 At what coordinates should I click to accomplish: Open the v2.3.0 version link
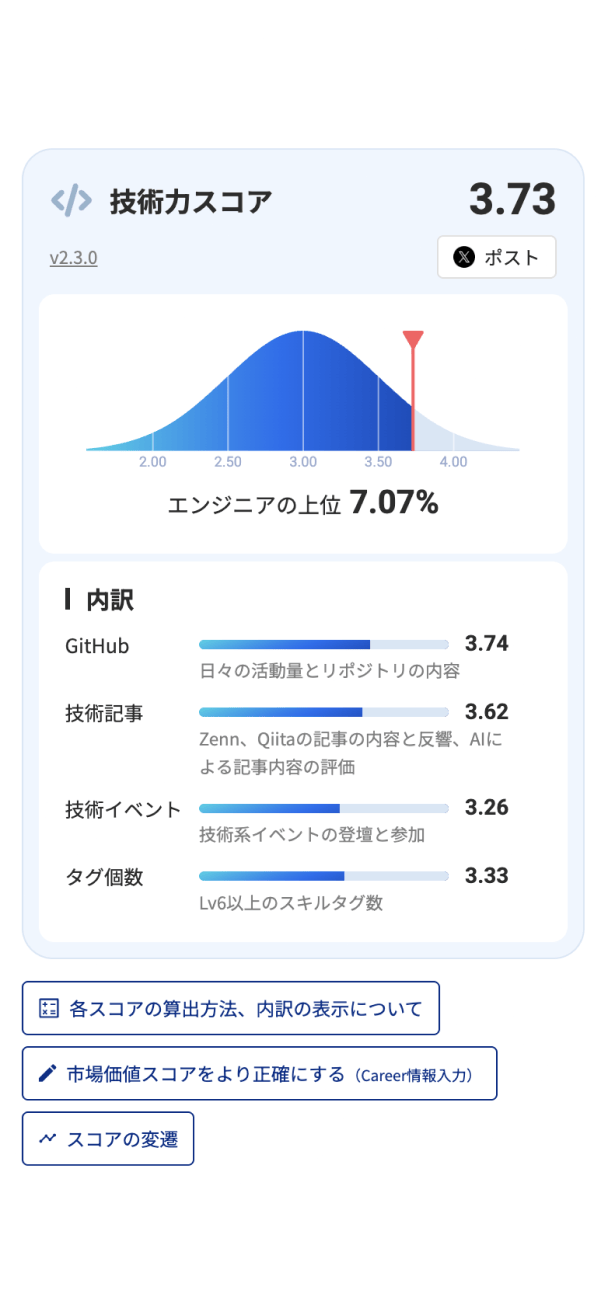point(73,258)
